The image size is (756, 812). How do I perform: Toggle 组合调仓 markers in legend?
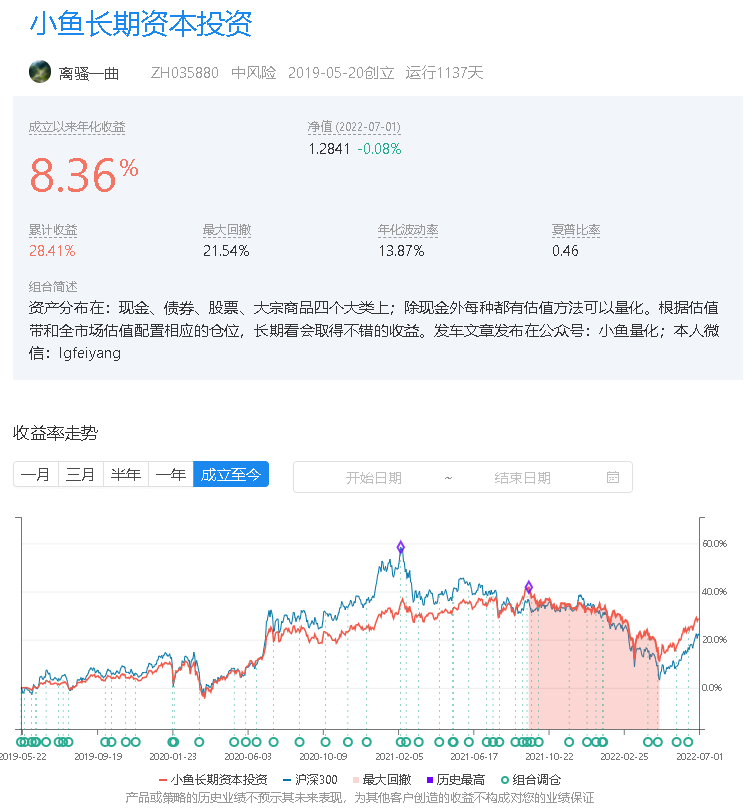[531, 779]
